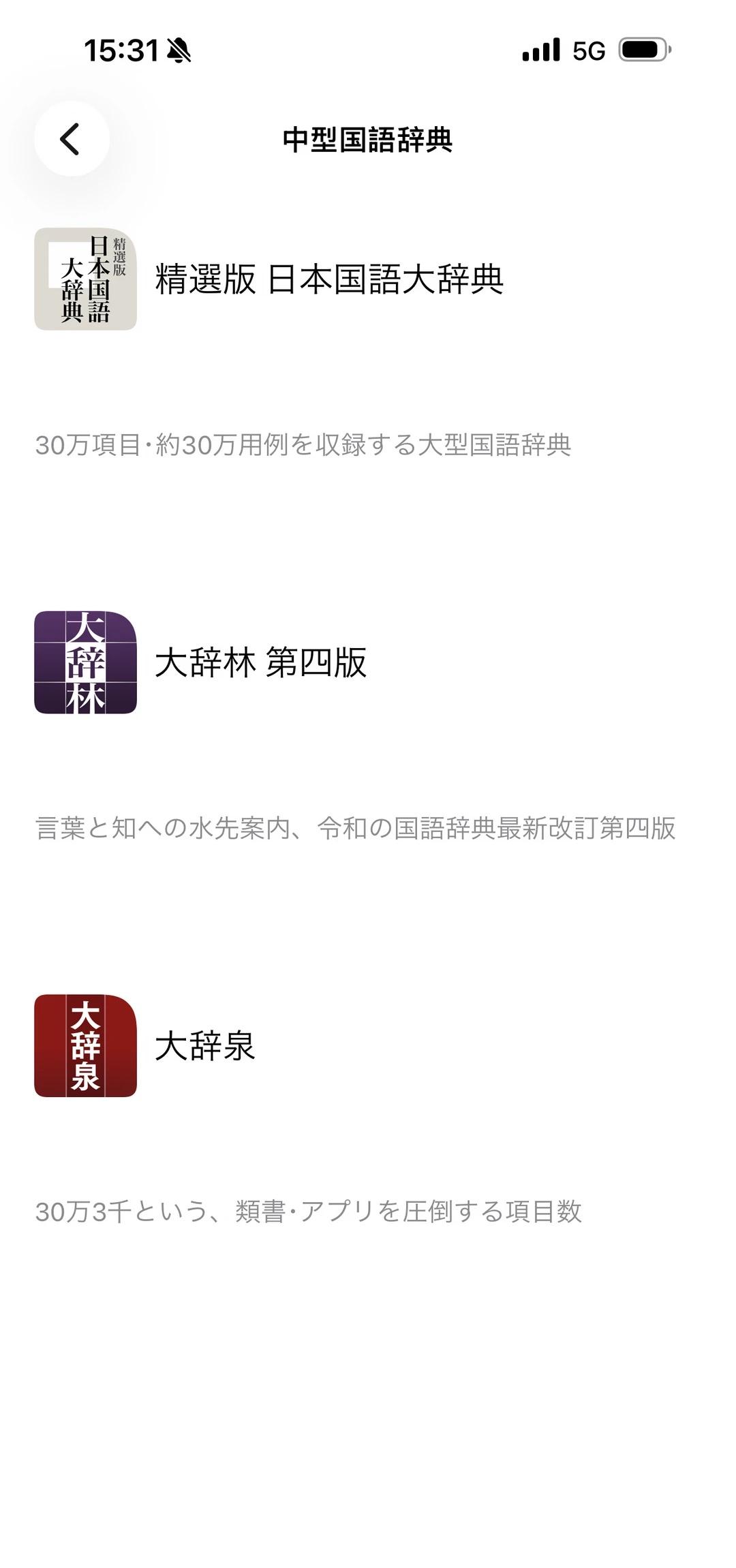
Task: Go back using the arrow button
Action: pos(72,139)
